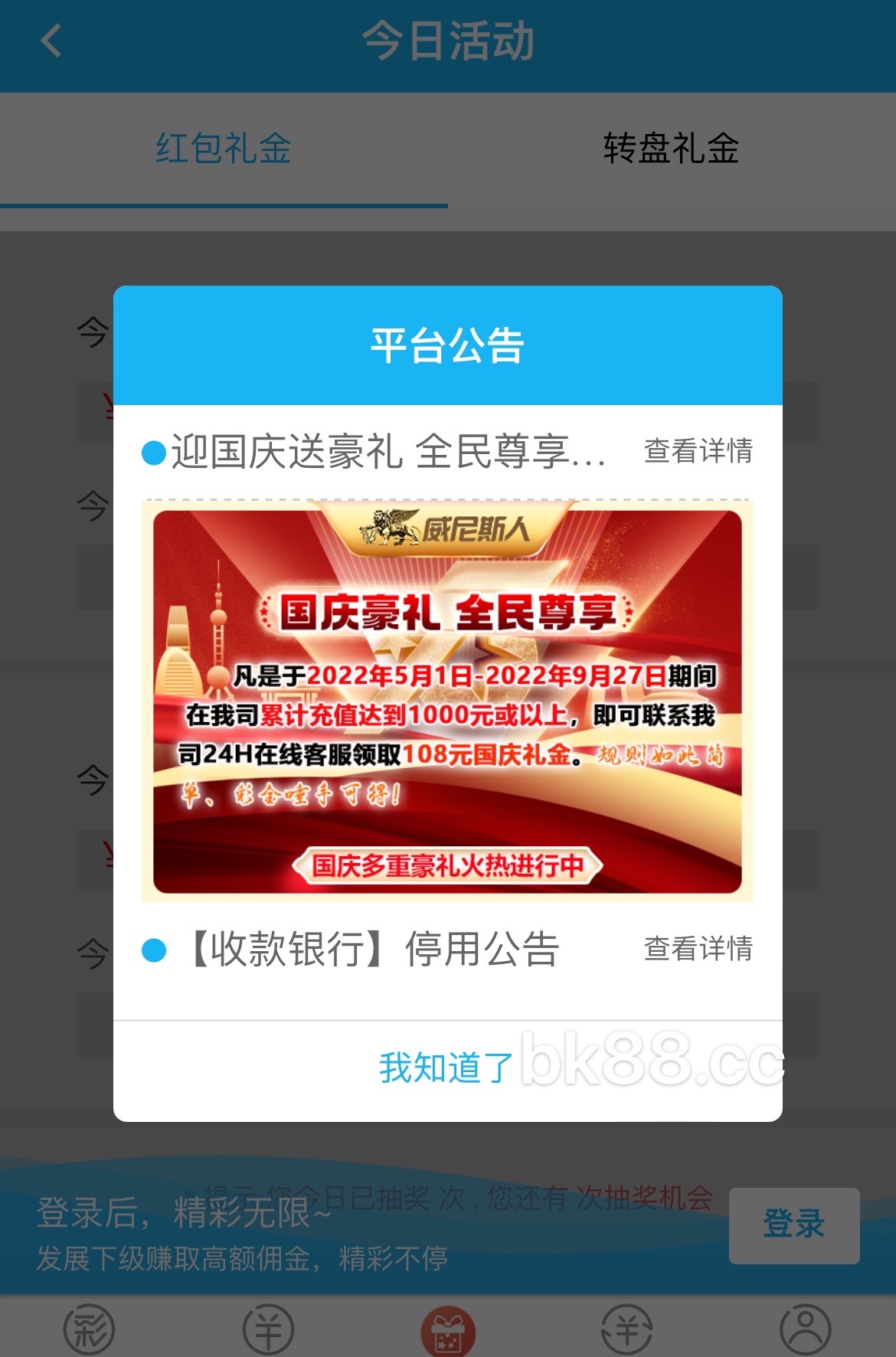Switch to the 转盘礼金 tab
Viewport: 896px width, 1357px height.
[x=671, y=149]
